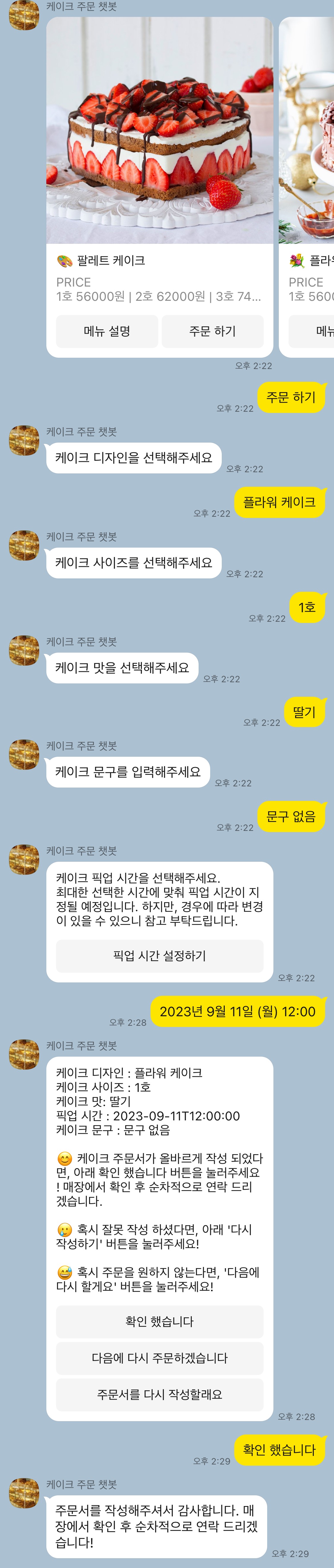This screenshot has height=1568, width=334.
Task: Select 다음에 다시 주문하겠습니다
Action: click(160, 1358)
